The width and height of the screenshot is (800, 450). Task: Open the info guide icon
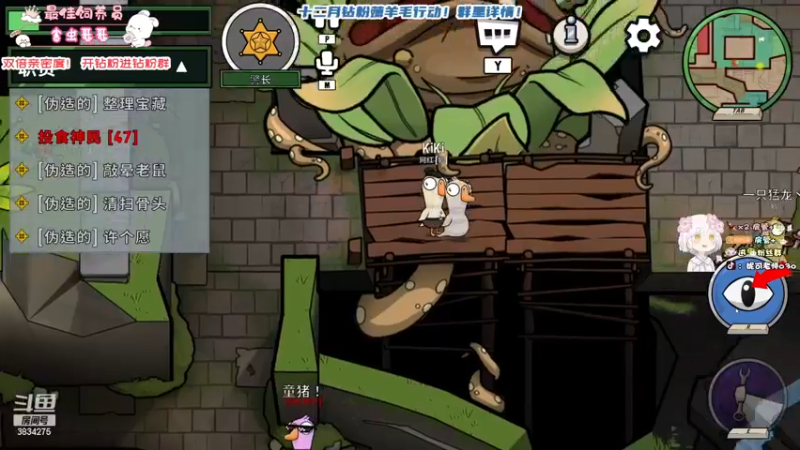[x=571, y=34]
